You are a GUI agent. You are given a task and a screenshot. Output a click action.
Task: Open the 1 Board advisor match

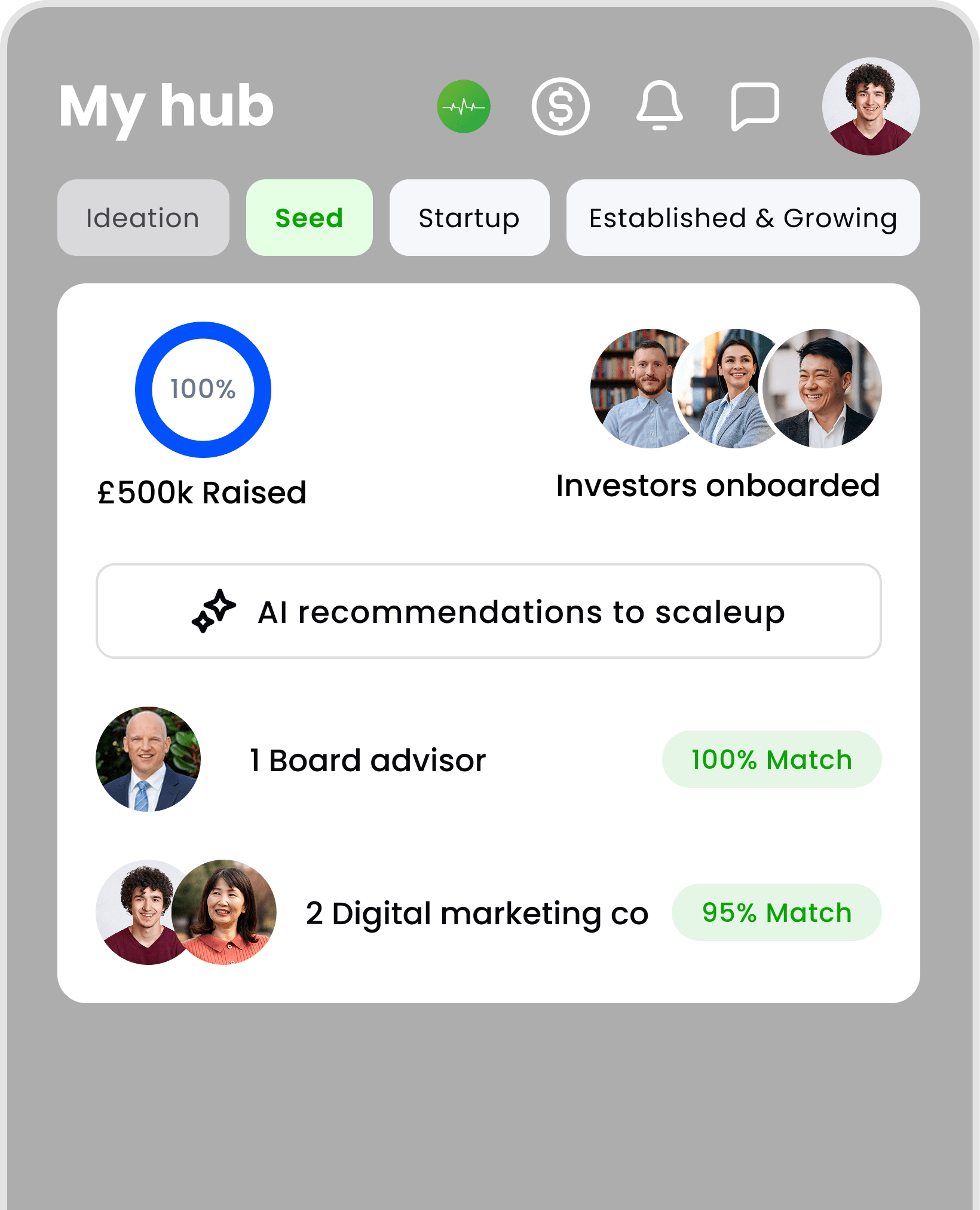click(x=367, y=760)
